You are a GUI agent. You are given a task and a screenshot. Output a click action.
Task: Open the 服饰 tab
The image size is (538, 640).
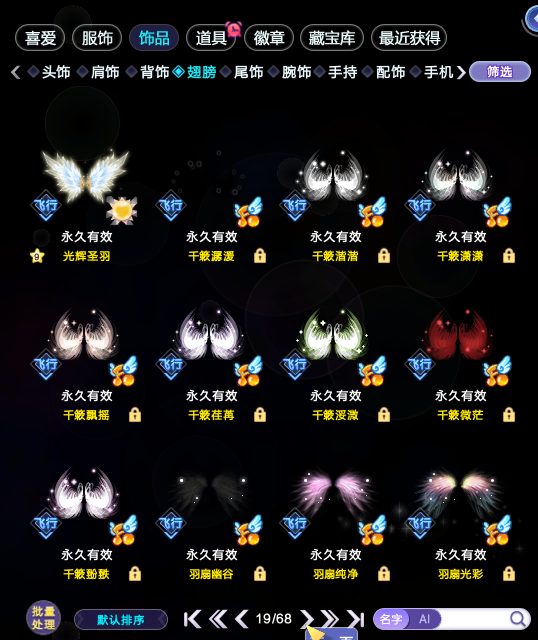pos(97,38)
